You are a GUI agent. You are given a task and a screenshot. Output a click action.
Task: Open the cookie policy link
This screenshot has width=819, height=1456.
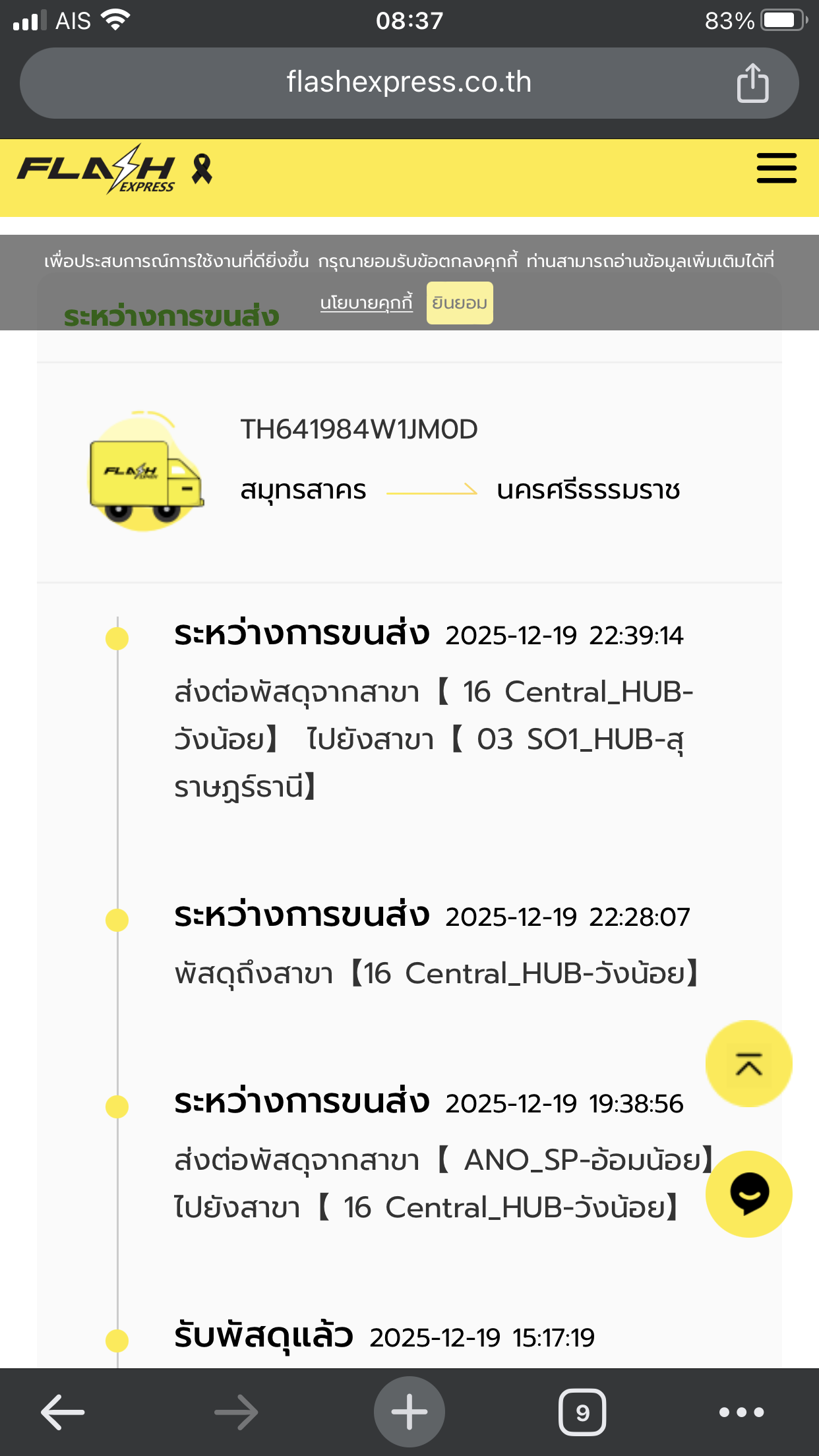click(366, 303)
